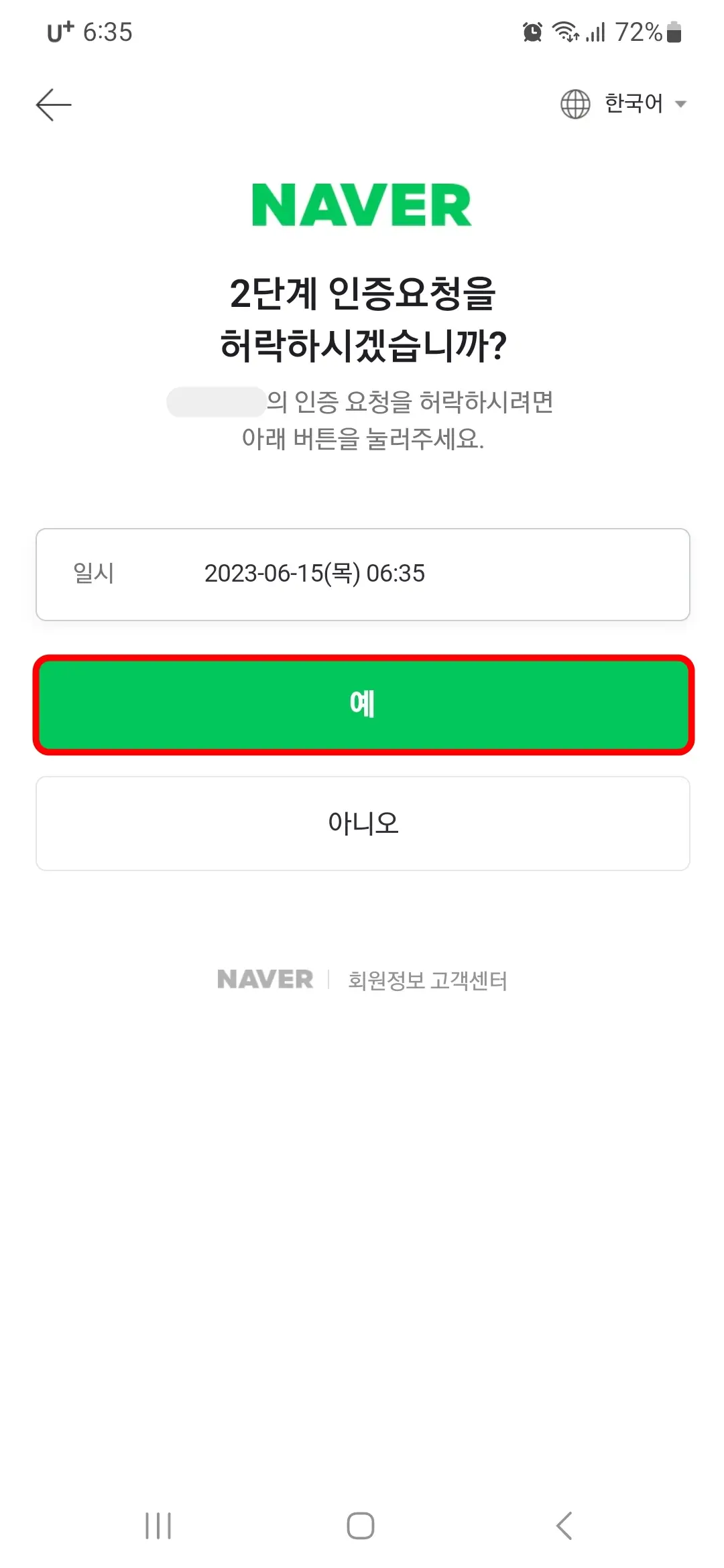Deny the request with the 아니오 button
This screenshot has width=724, height=1568.
(x=362, y=823)
